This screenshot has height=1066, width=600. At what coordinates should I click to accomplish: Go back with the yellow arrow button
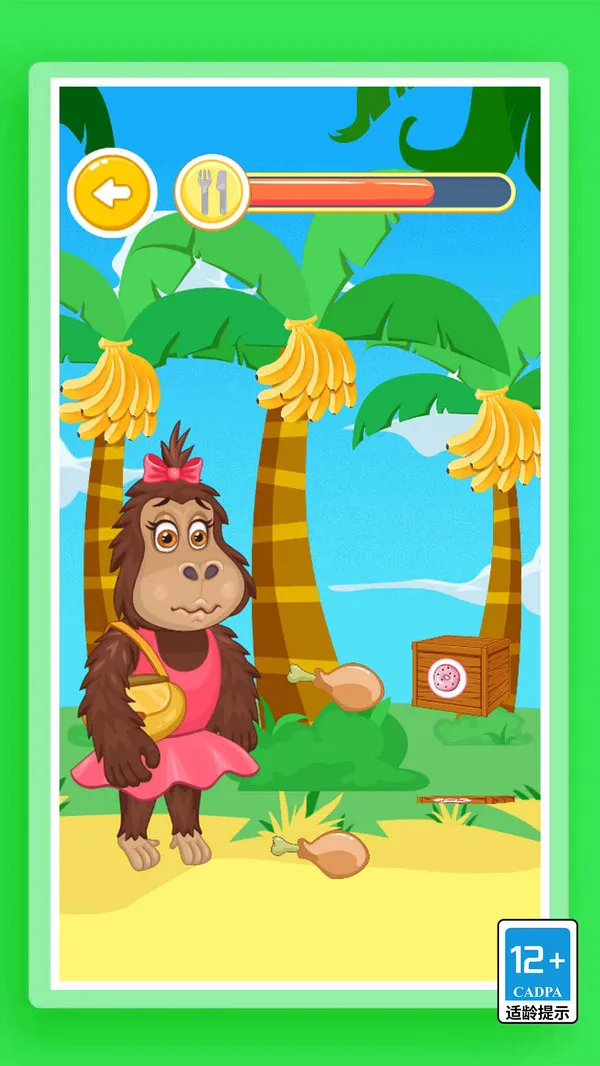[112, 192]
